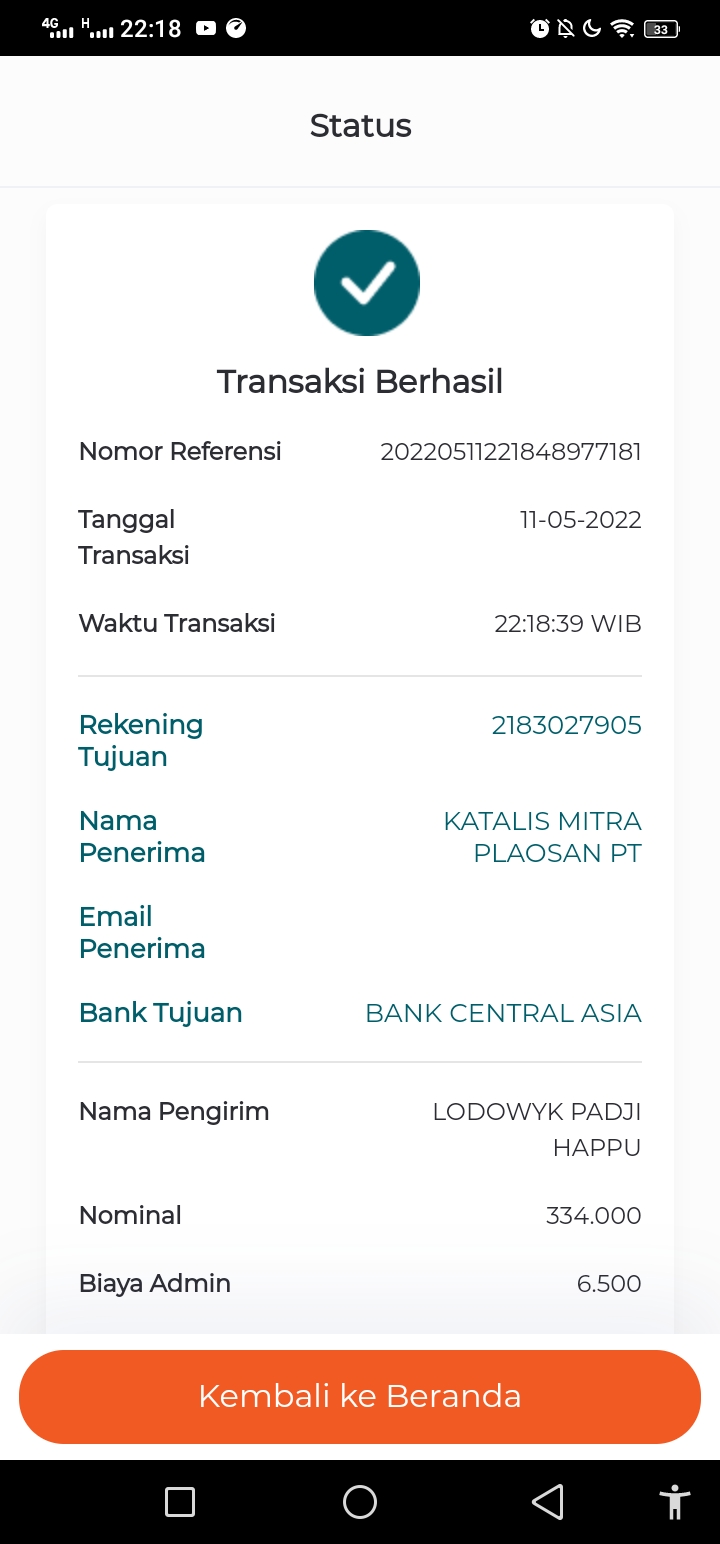Tap the system home button
The width and height of the screenshot is (720, 1544).
click(360, 1501)
